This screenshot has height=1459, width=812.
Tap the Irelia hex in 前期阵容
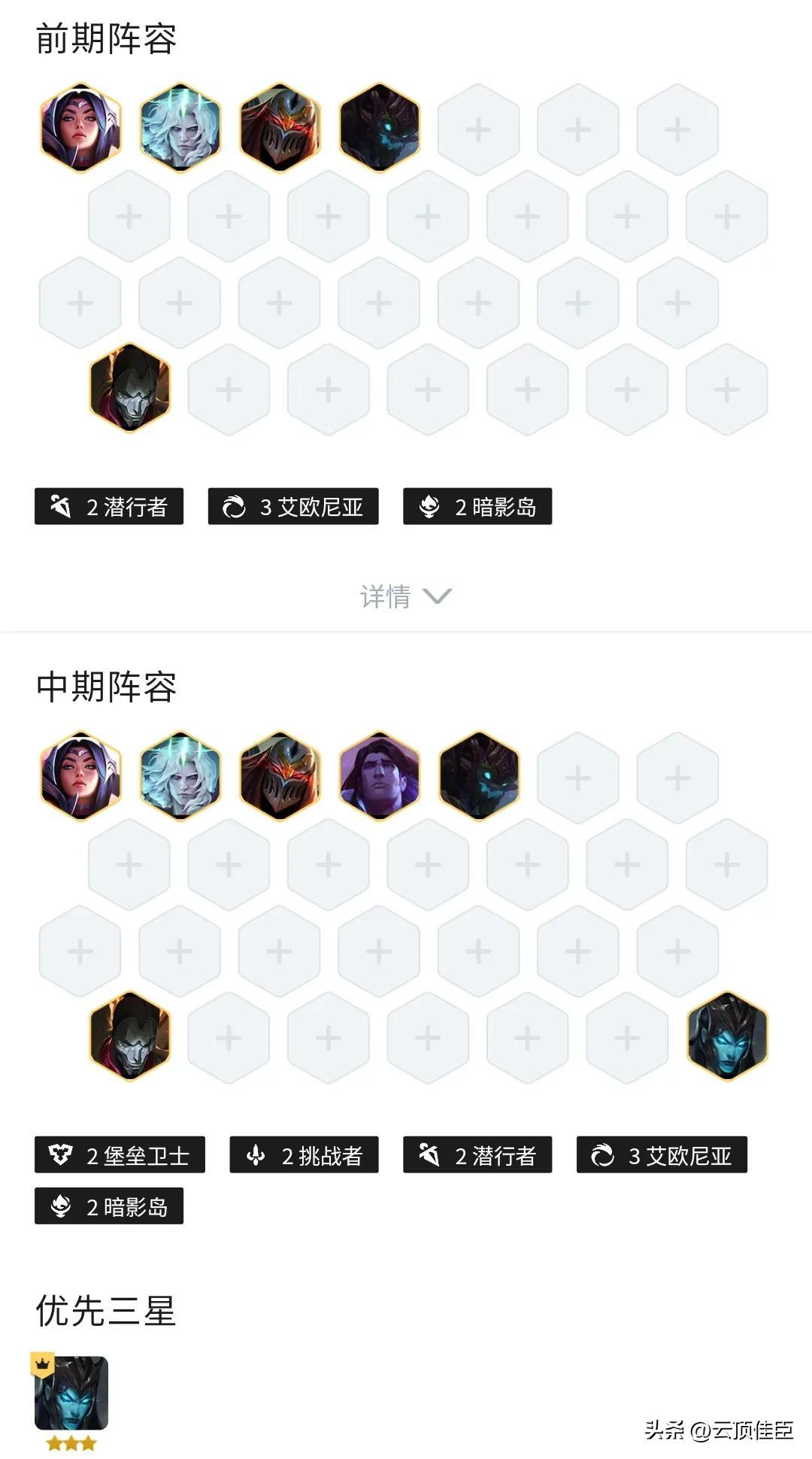tap(80, 128)
